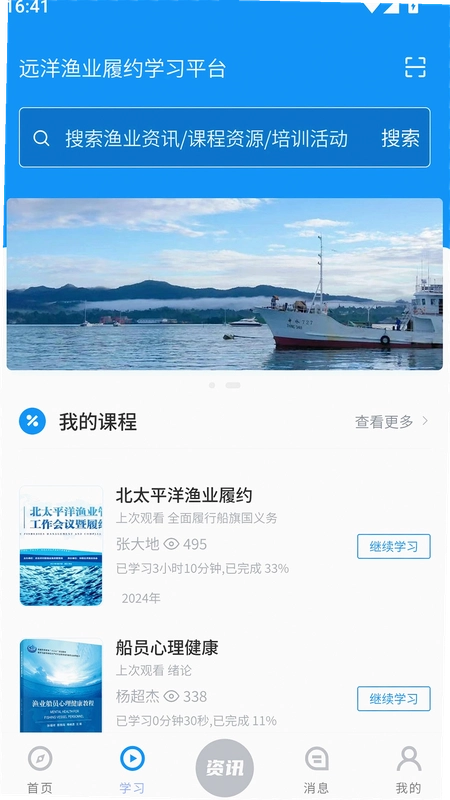Select the 学习 tab
The width and height of the screenshot is (450, 800).
[132, 770]
